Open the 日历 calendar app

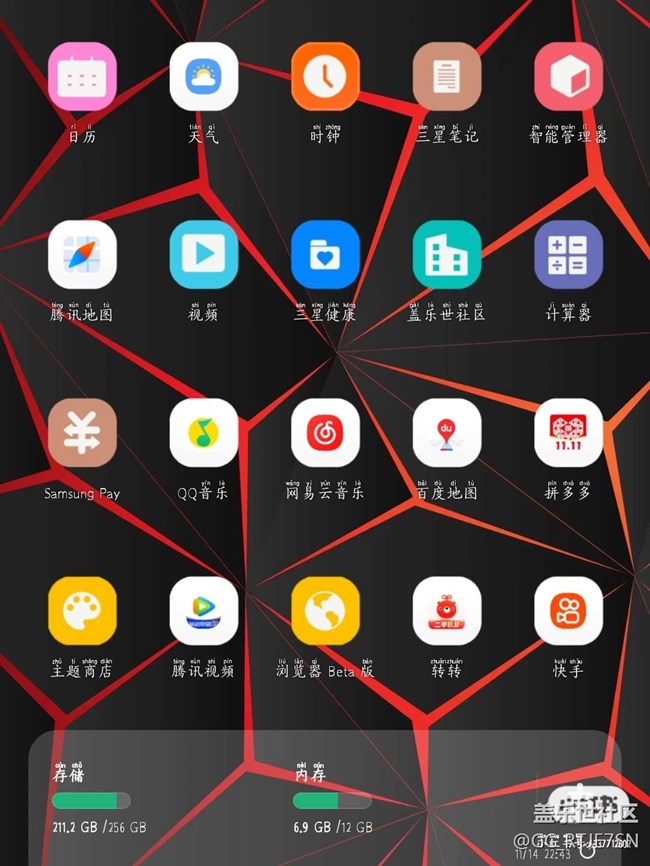coord(82,77)
